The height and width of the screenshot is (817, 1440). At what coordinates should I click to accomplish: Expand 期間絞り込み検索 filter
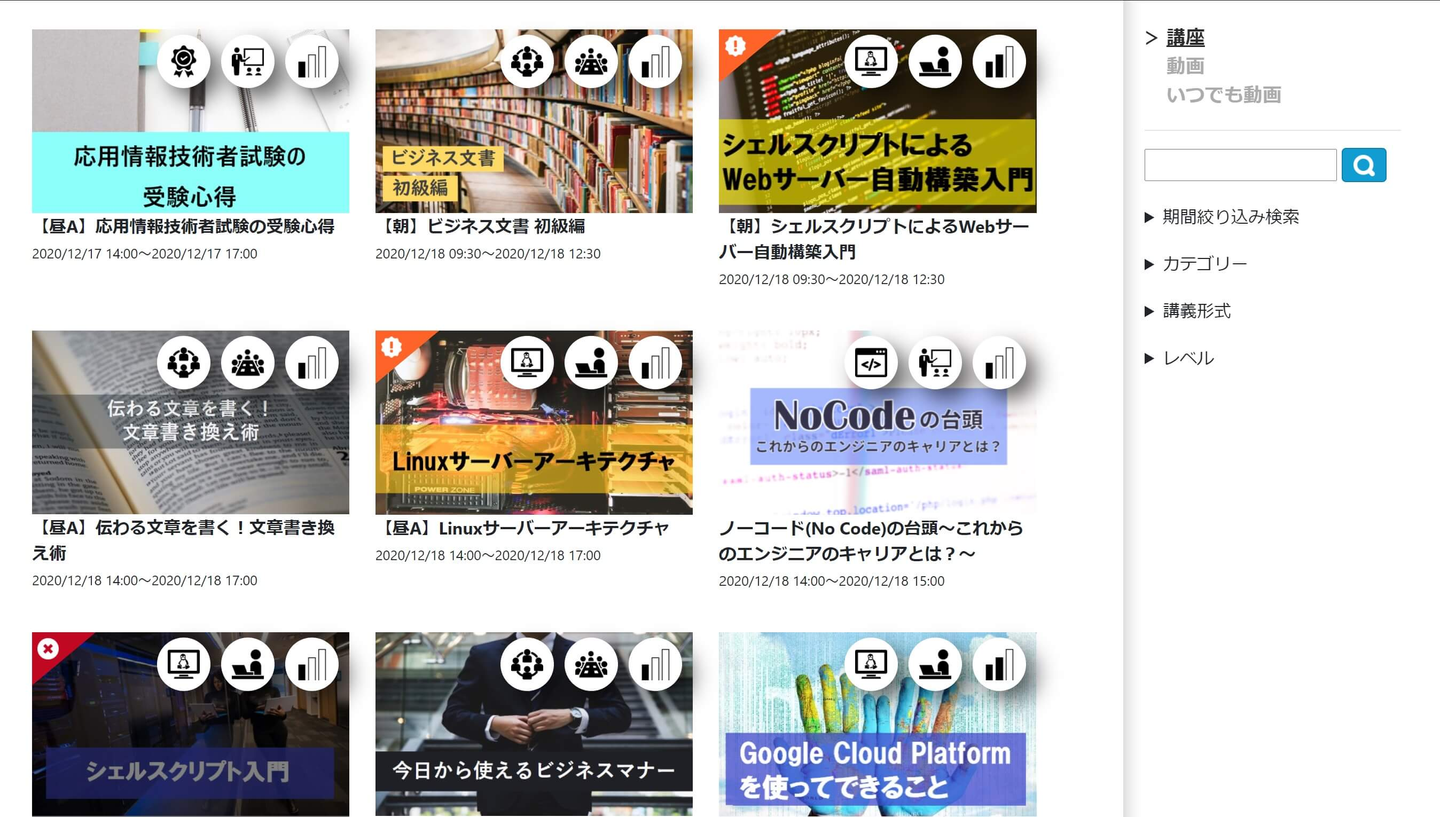pyautogui.click(x=1229, y=217)
